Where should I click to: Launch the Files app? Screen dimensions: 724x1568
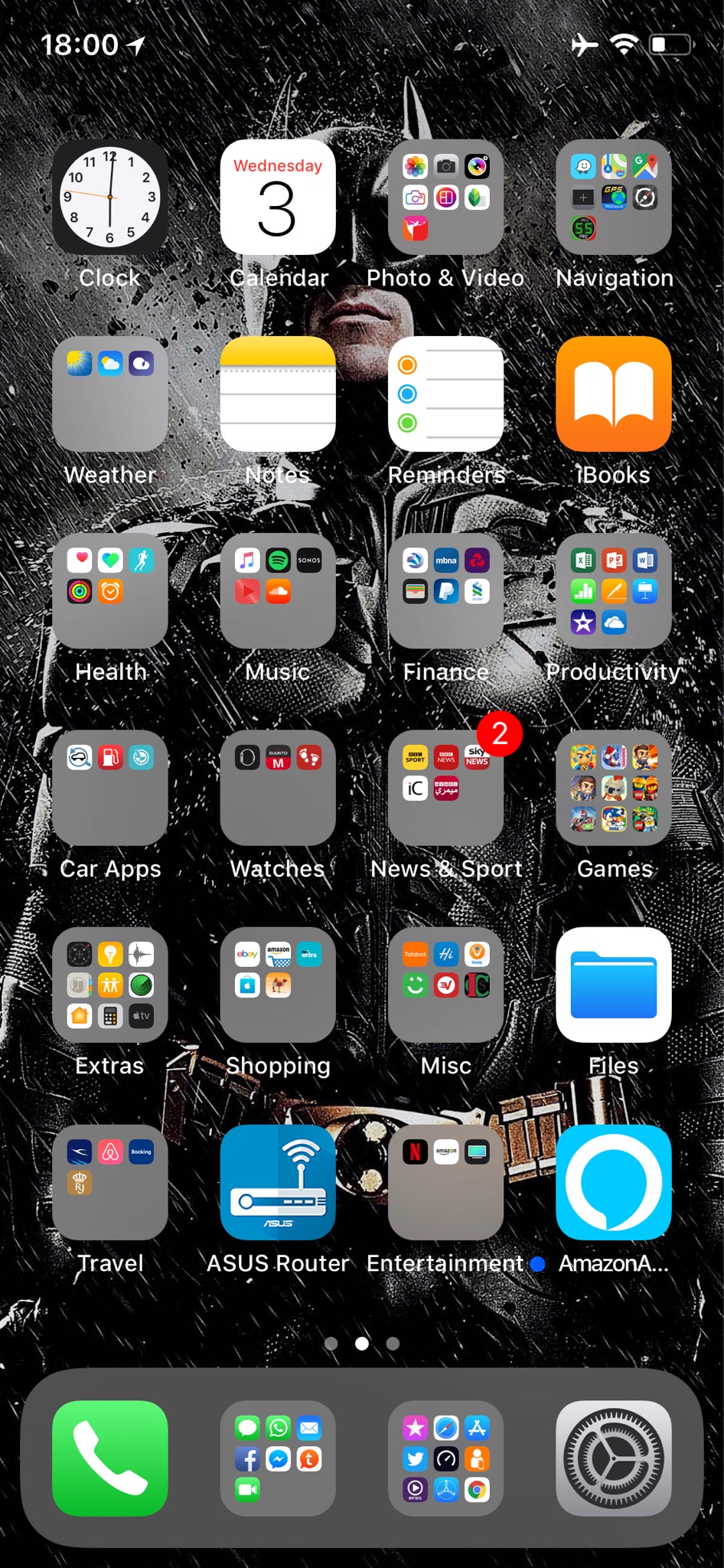[x=614, y=985]
